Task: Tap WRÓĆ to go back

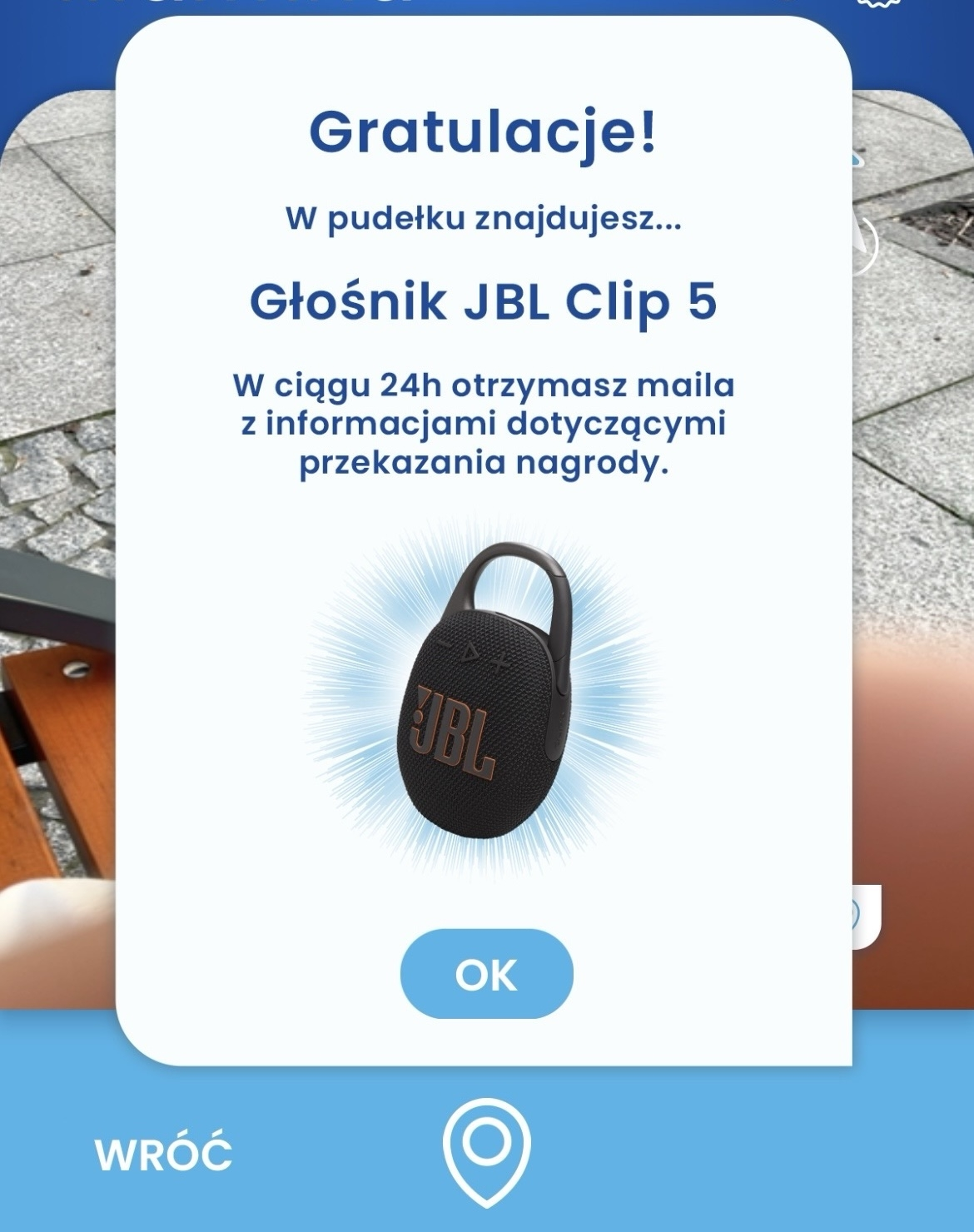Action: coord(163,1155)
